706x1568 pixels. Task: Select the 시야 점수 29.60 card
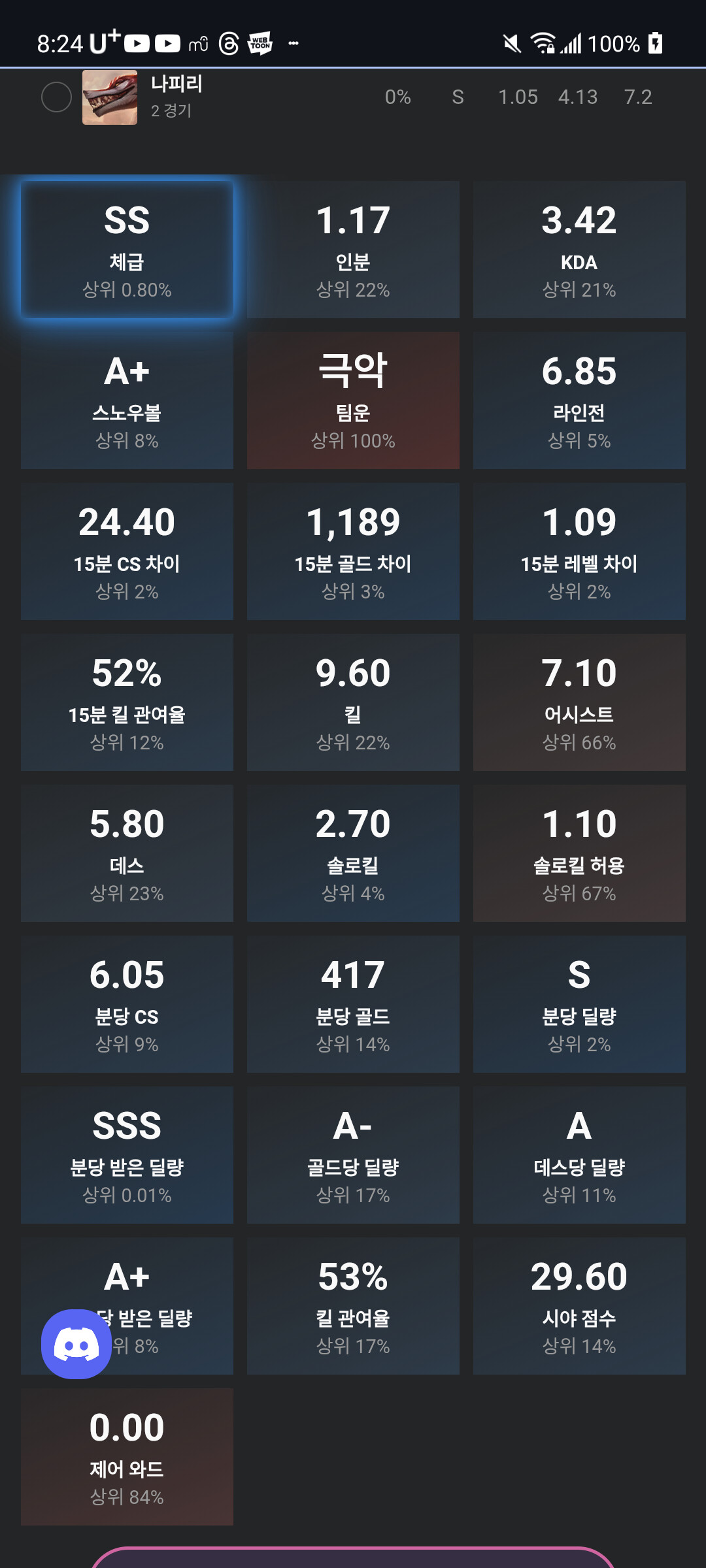tap(579, 1306)
